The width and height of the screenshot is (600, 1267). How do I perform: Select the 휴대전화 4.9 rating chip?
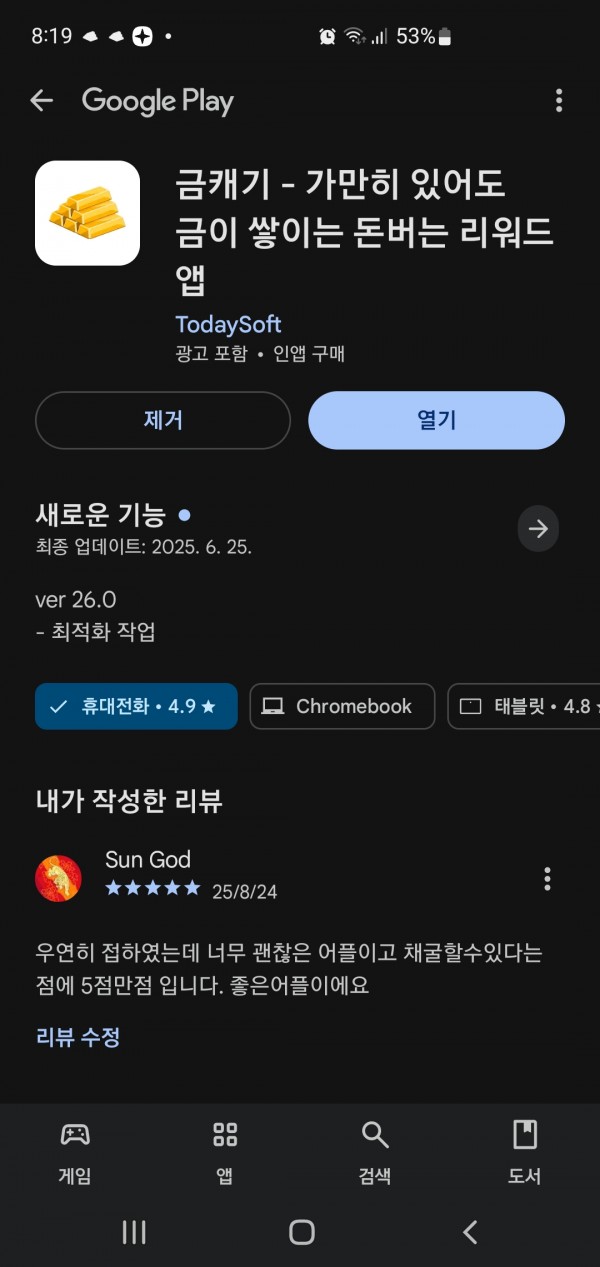(x=136, y=706)
